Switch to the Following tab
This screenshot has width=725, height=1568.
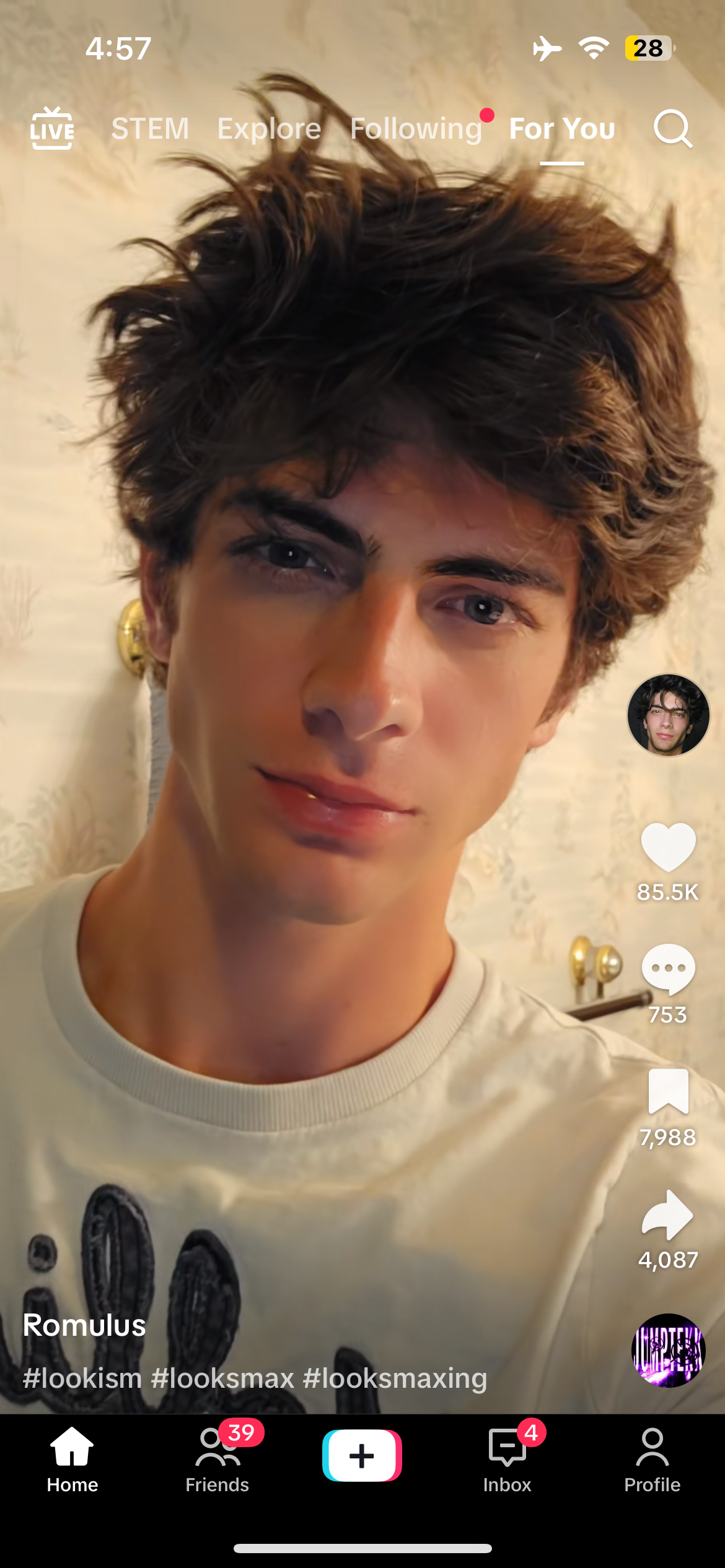[416, 129]
